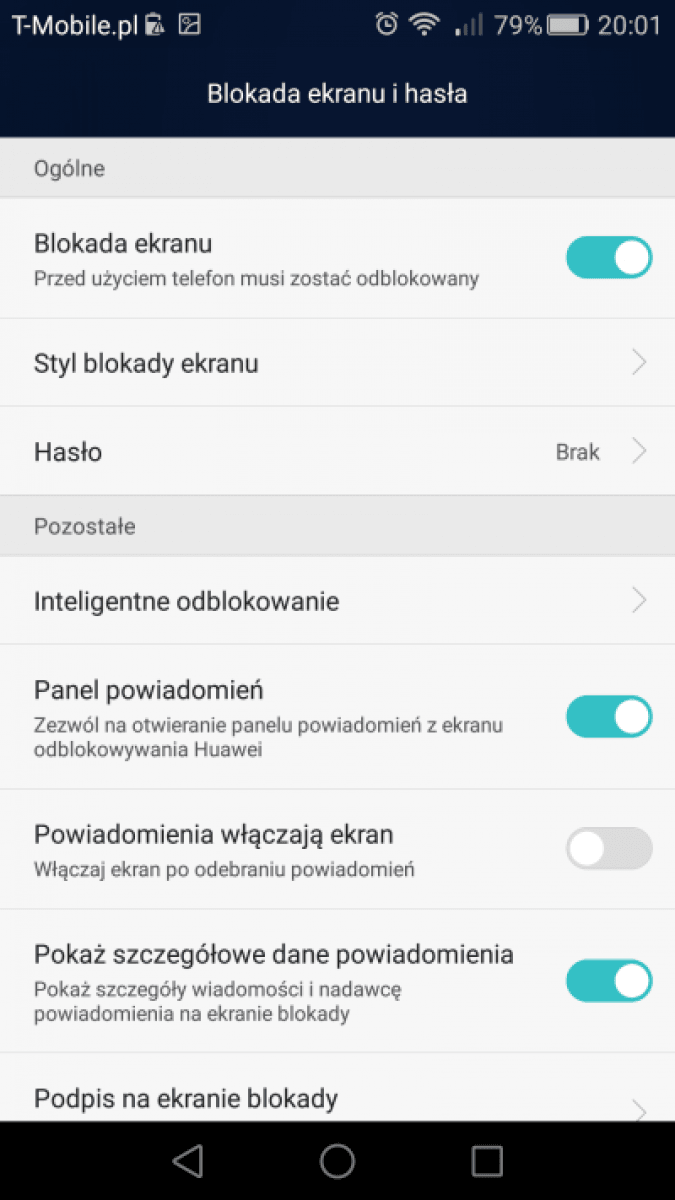The image size is (675, 1200).
Task: Open Podpis na ekranie blokady
Action: click(337, 1088)
